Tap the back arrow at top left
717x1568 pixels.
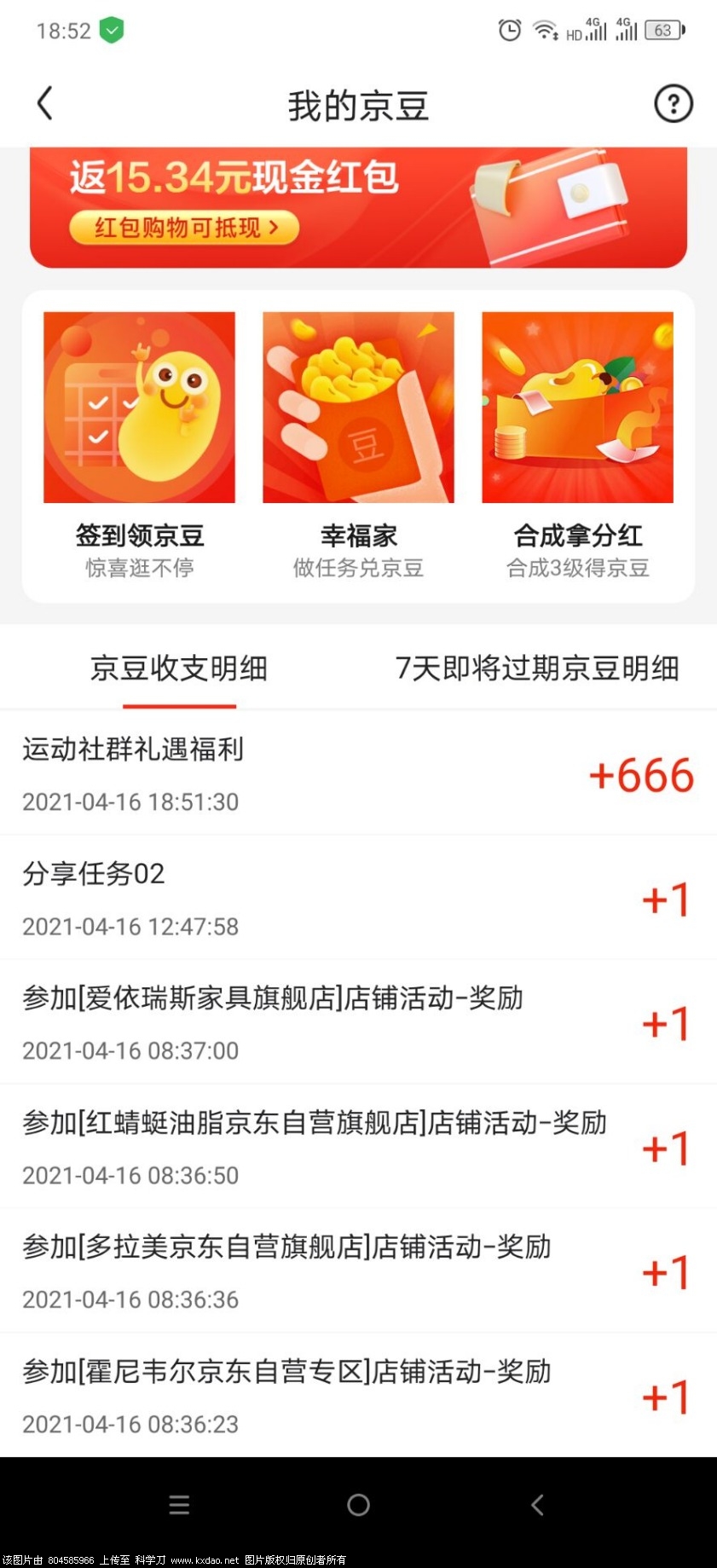click(45, 102)
